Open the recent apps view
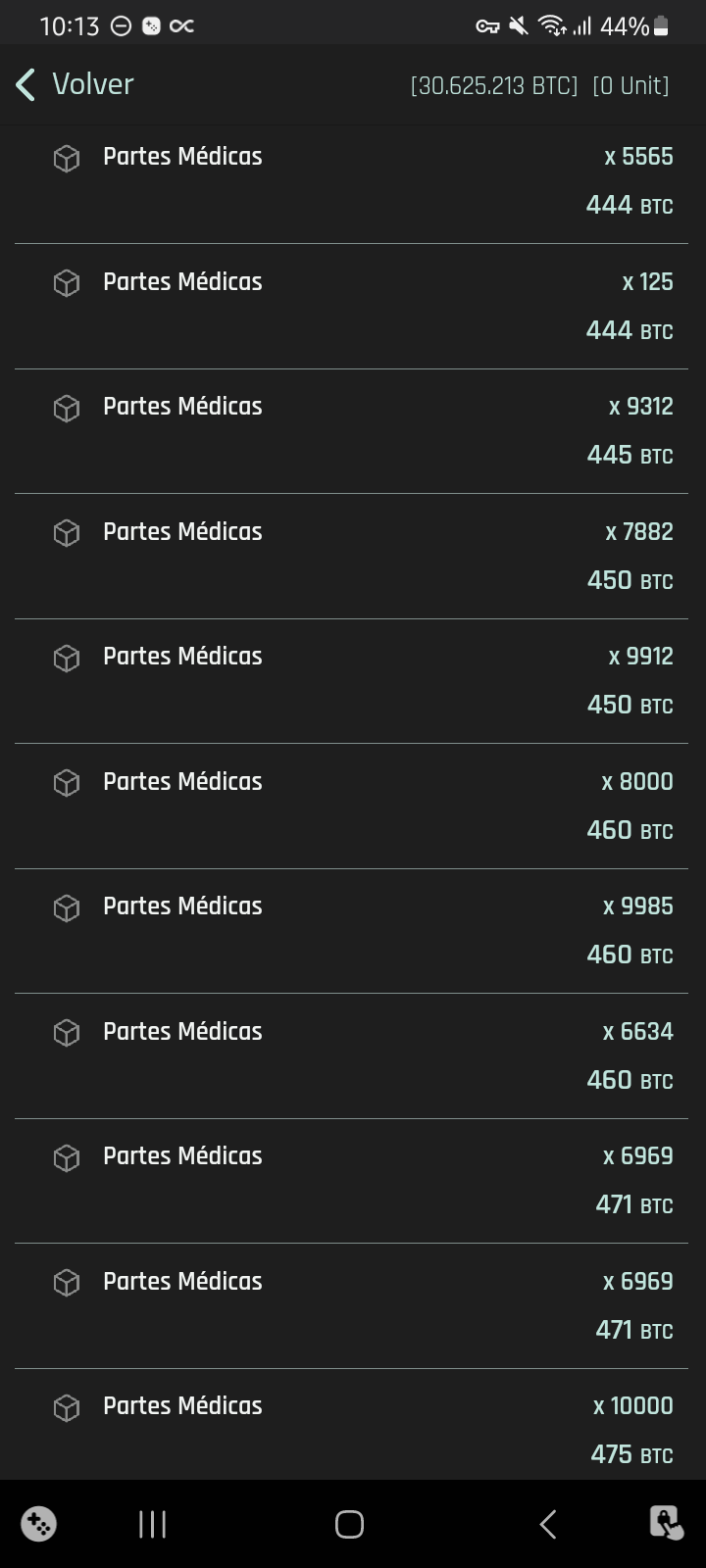The height and width of the screenshot is (1568, 706). tap(153, 1524)
